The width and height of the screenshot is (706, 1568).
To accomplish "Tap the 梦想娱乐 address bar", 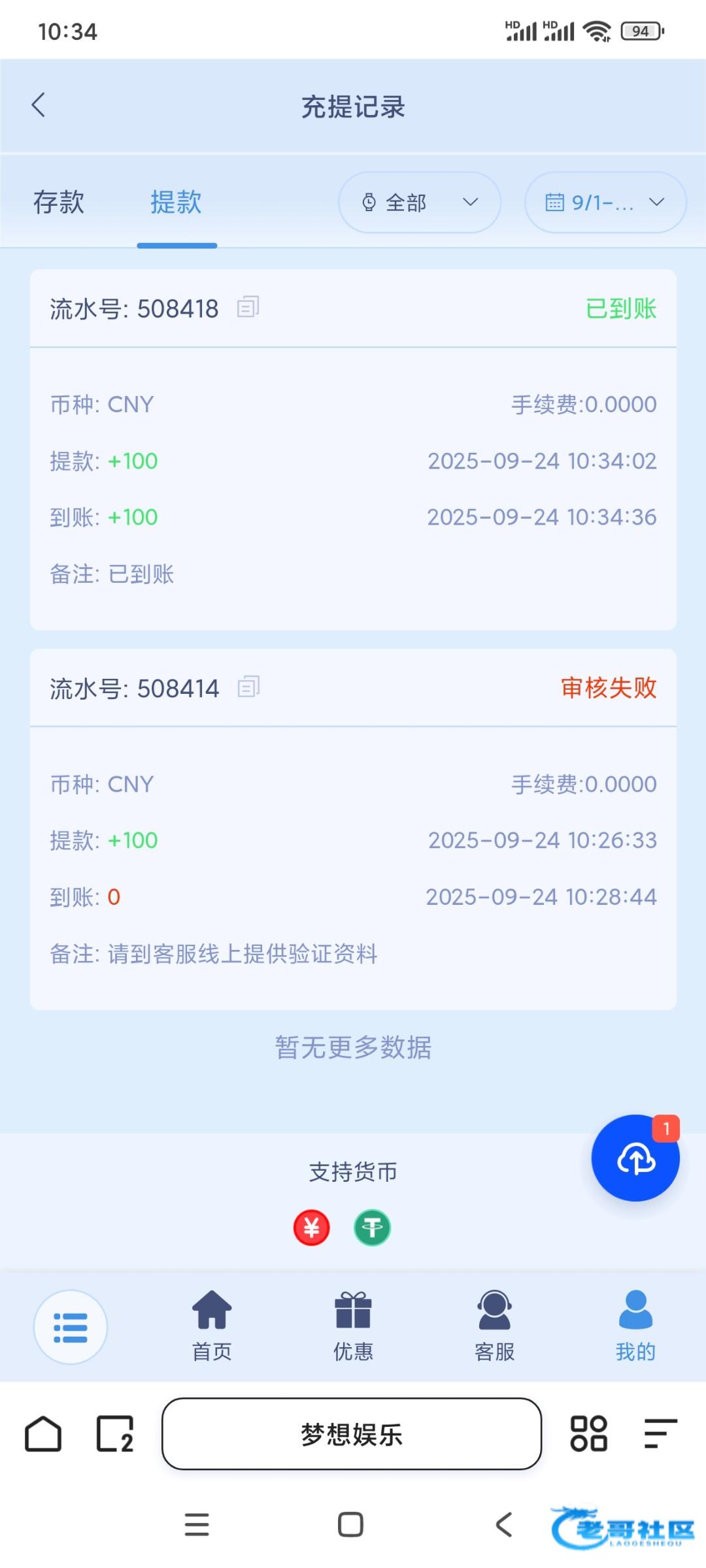I will pyautogui.click(x=352, y=1434).
